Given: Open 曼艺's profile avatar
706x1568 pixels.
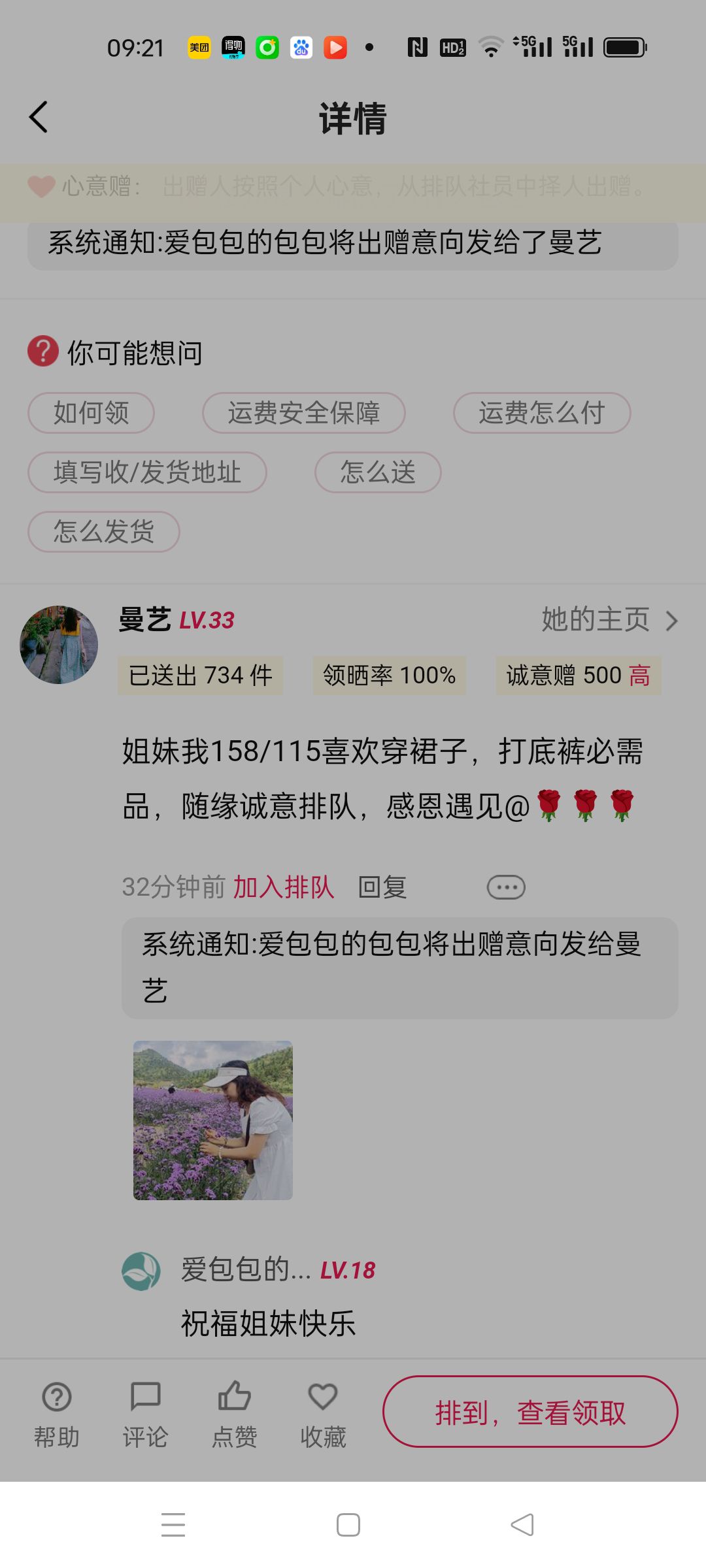Looking at the screenshot, I should [59, 645].
